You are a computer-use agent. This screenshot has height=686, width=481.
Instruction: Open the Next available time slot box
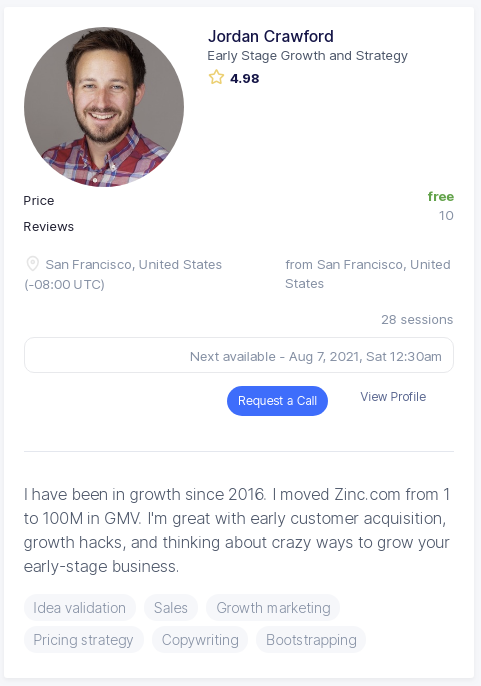point(239,355)
